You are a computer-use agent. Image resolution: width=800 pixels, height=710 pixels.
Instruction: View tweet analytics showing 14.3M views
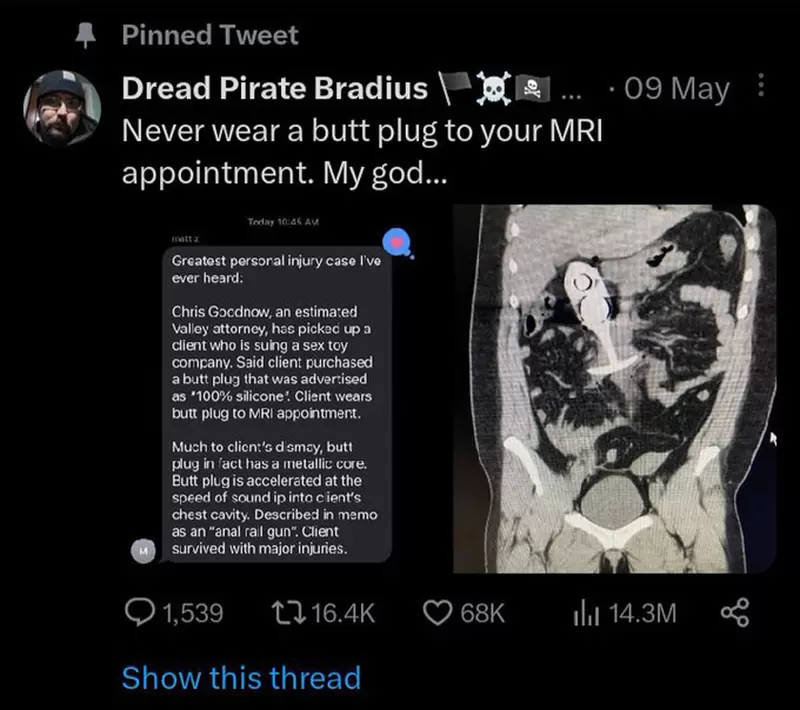coord(585,612)
